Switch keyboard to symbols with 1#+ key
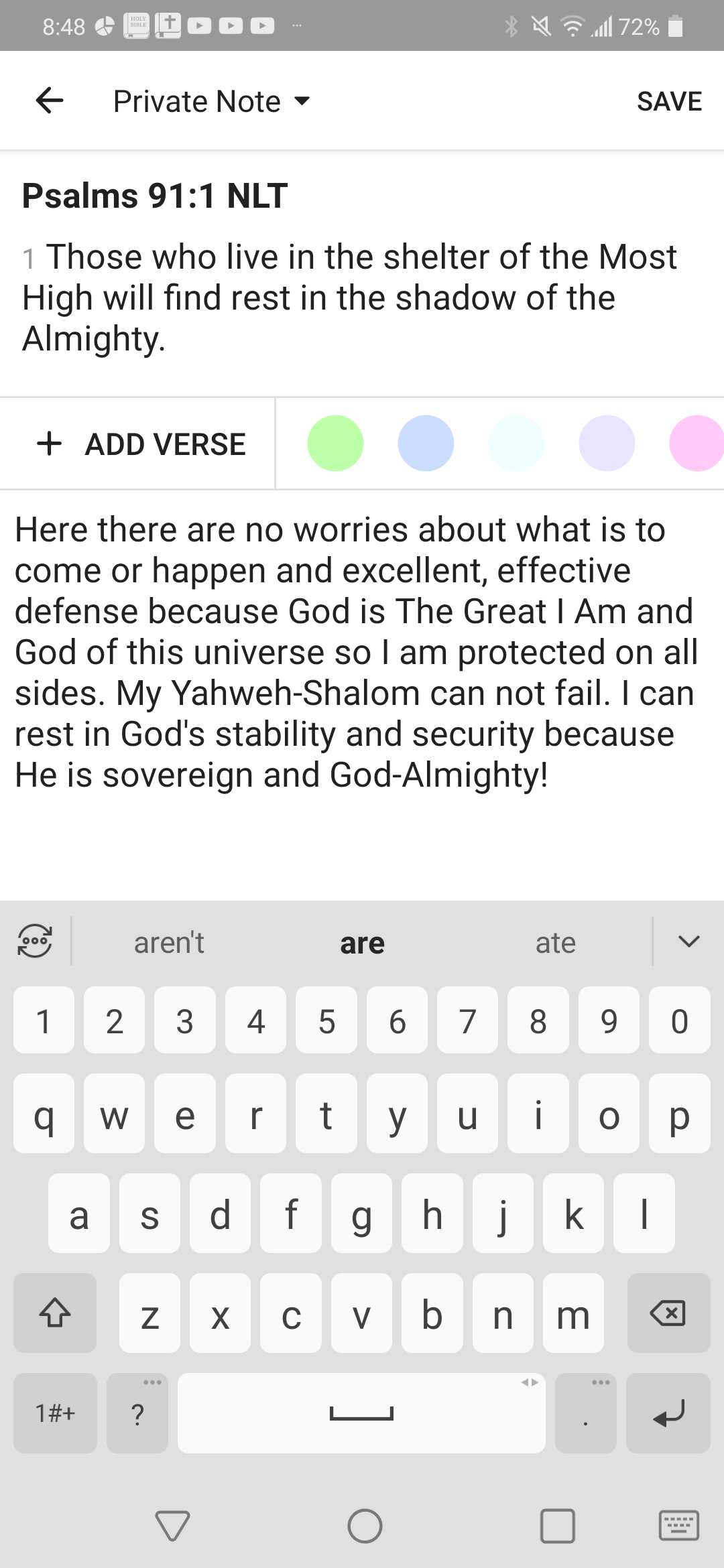The width and height of the screenshot is (724, 1568). 55,1413
